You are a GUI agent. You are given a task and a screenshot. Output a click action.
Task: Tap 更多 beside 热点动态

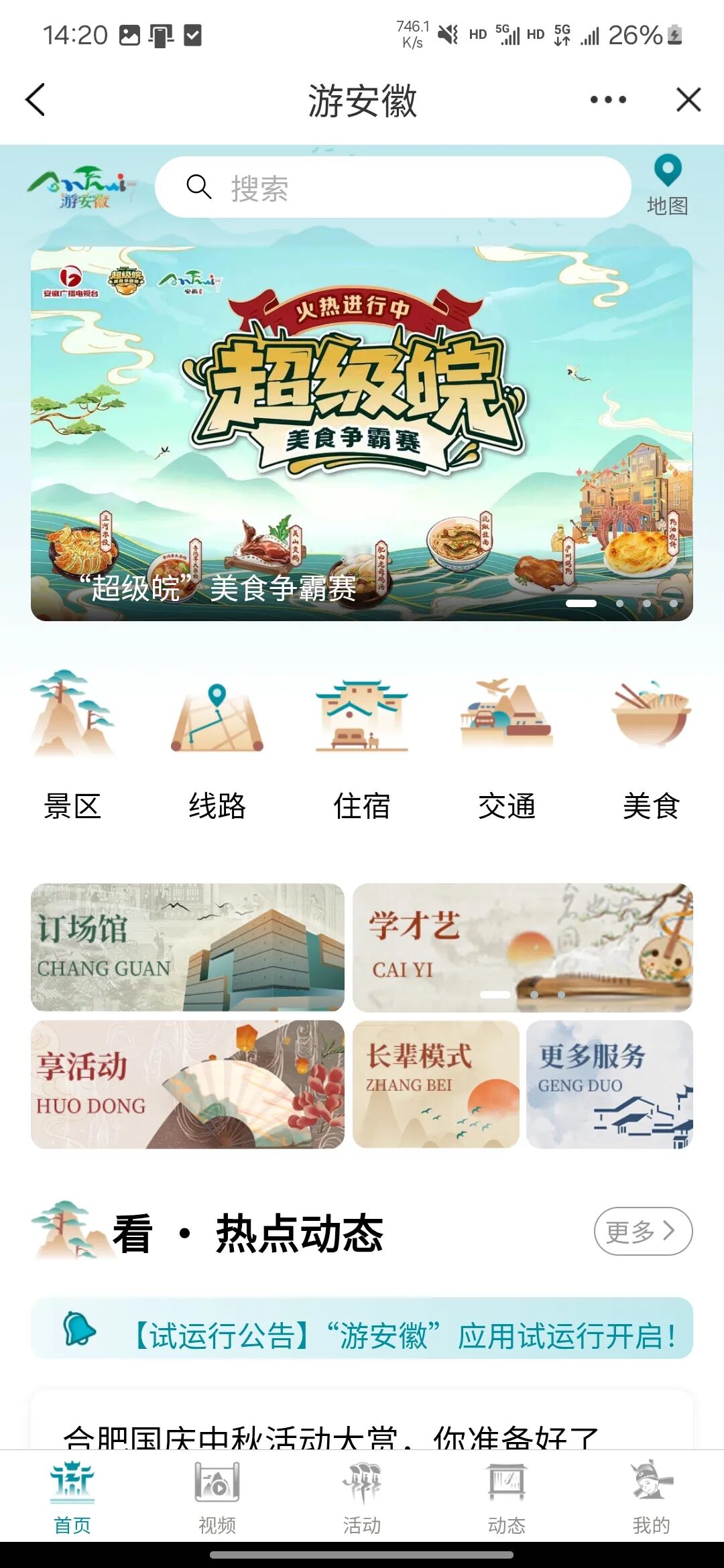642,1231
